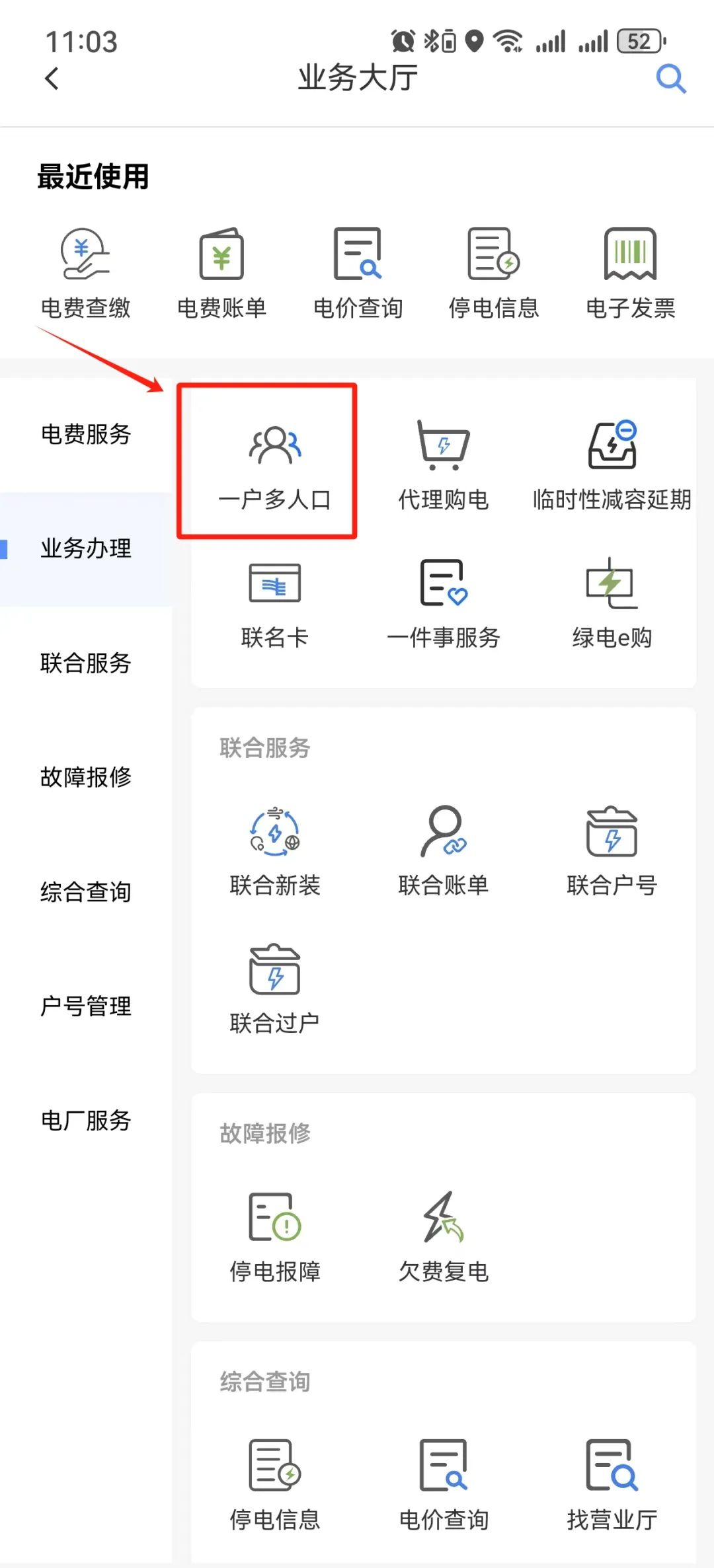Switch to the 故障报修 sidebar category
714x1568 pixels.
point(86,777)
